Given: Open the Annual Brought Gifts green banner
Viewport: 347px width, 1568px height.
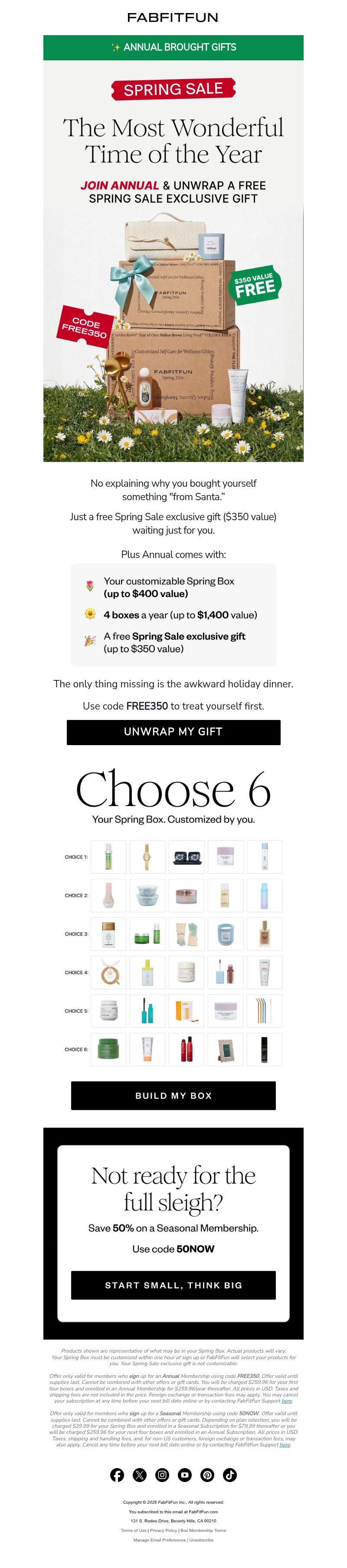Looking at the screenshot, I should tap(173, 47).
